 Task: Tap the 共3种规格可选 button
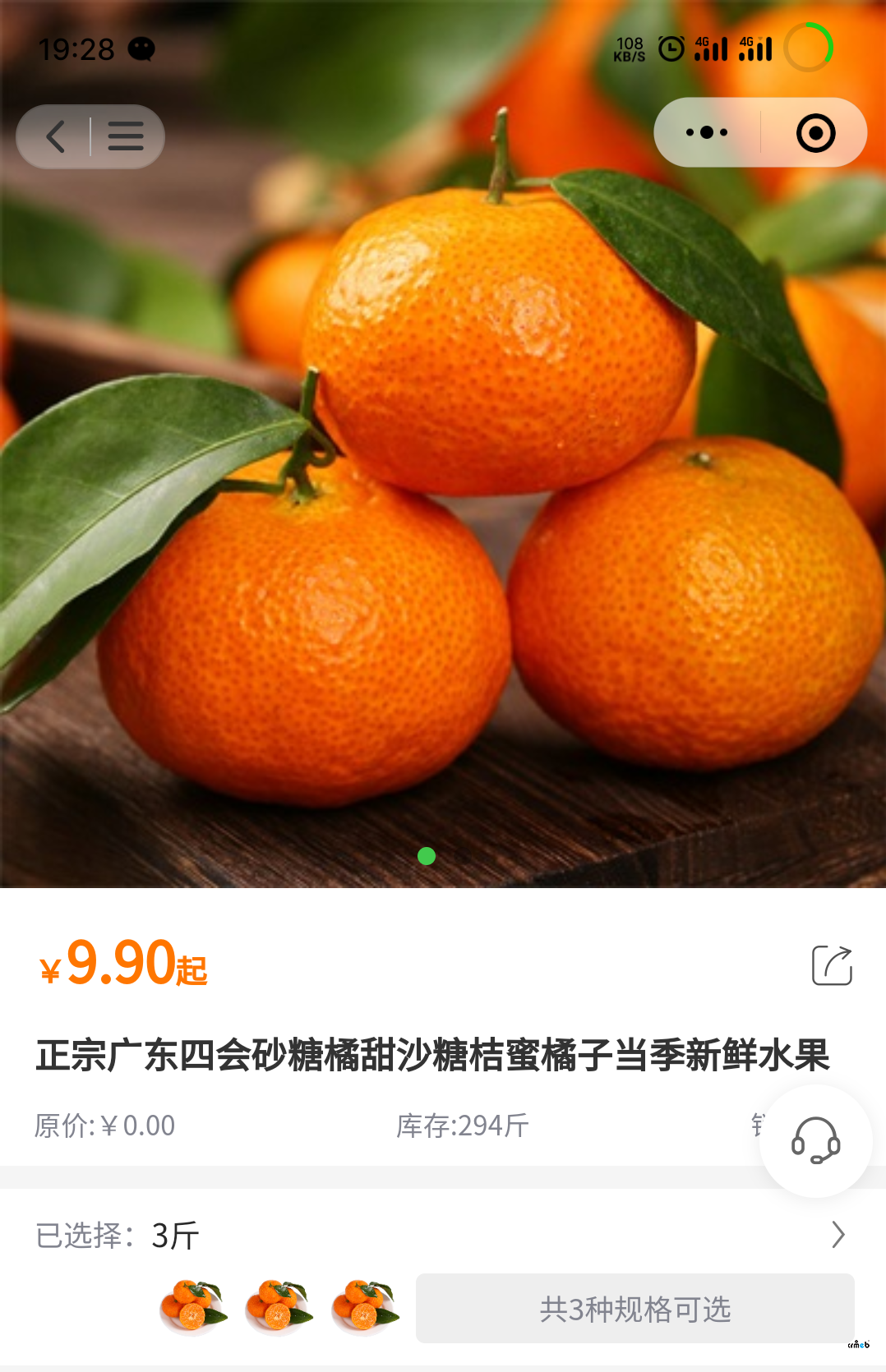(636, 1308)
